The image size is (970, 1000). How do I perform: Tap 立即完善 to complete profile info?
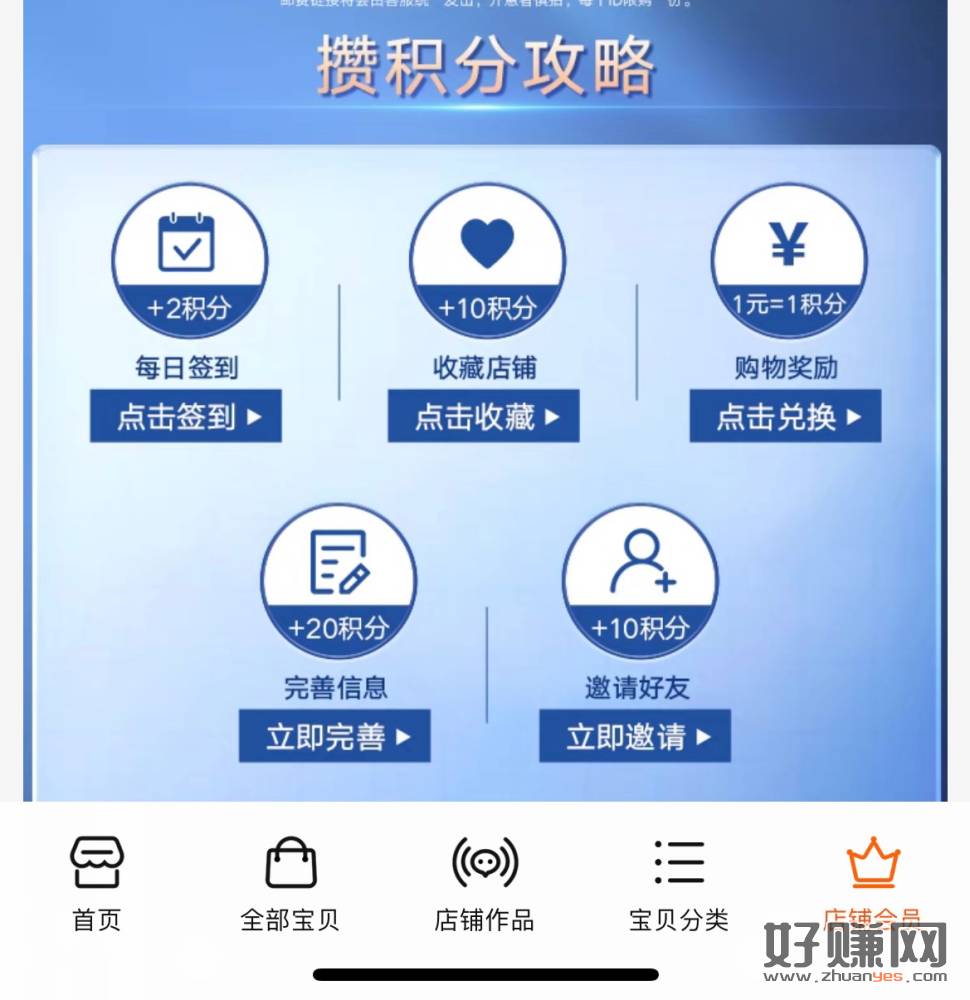(335, 737)
